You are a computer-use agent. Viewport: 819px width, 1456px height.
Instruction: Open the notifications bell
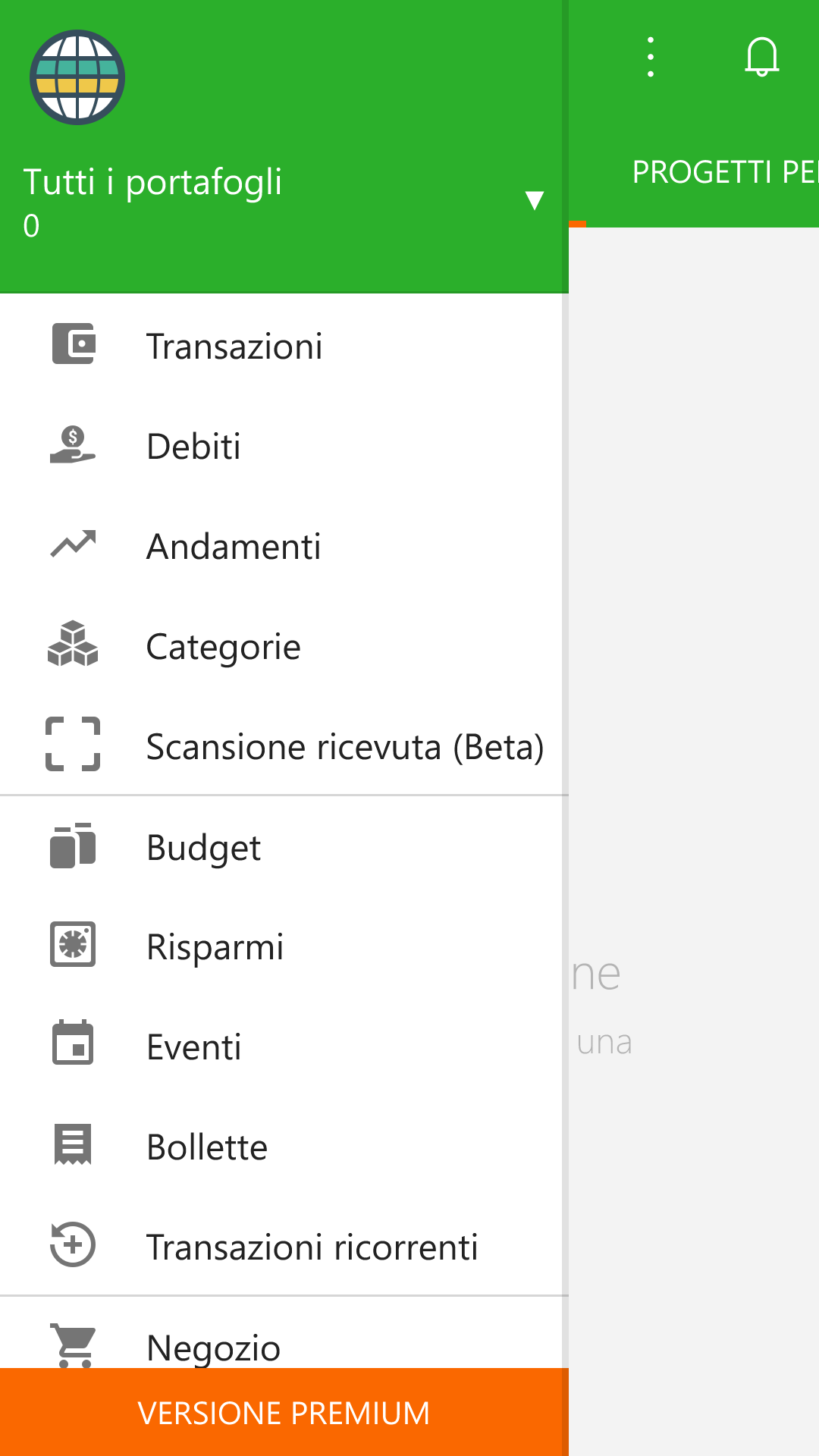pos(761,57)
